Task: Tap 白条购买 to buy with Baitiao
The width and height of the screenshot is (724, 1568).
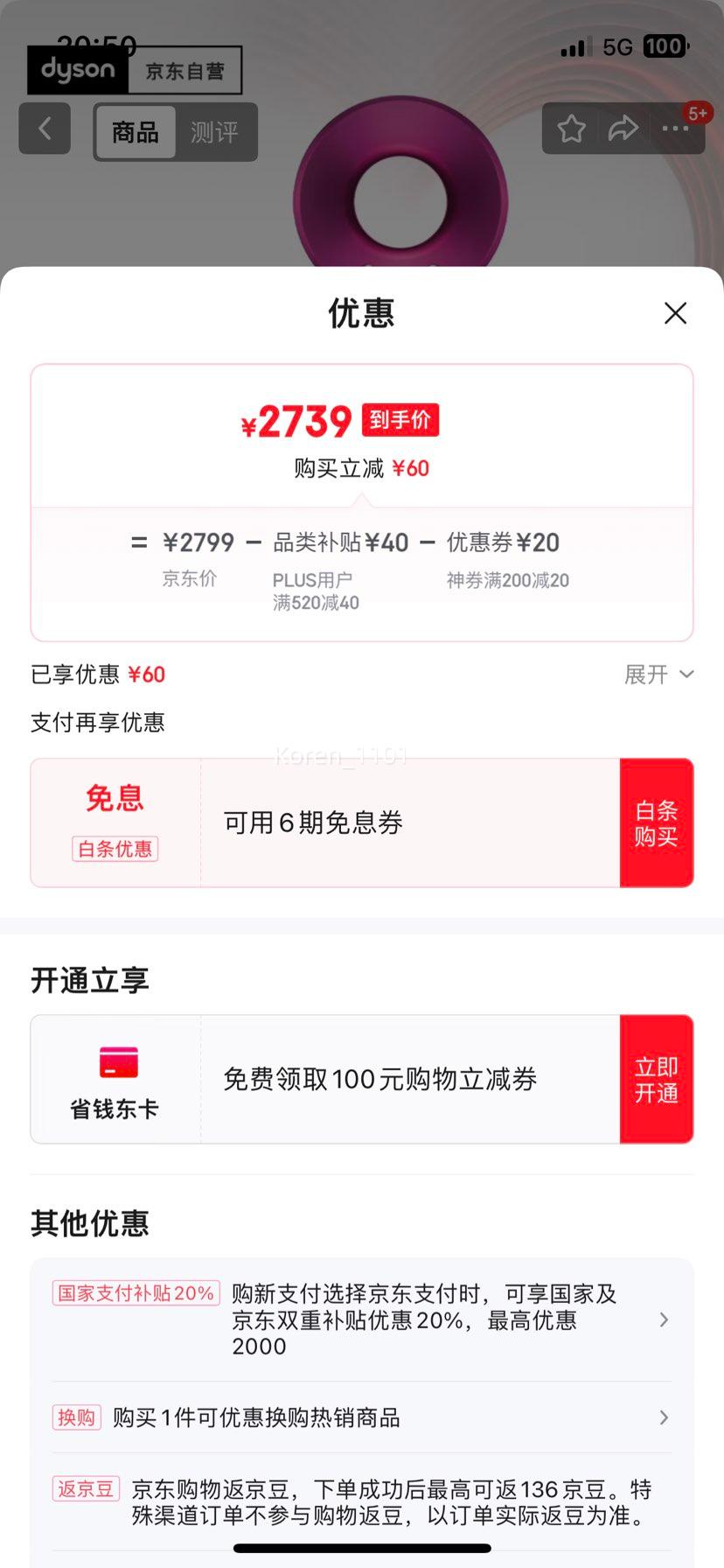Action: point(657,822)
